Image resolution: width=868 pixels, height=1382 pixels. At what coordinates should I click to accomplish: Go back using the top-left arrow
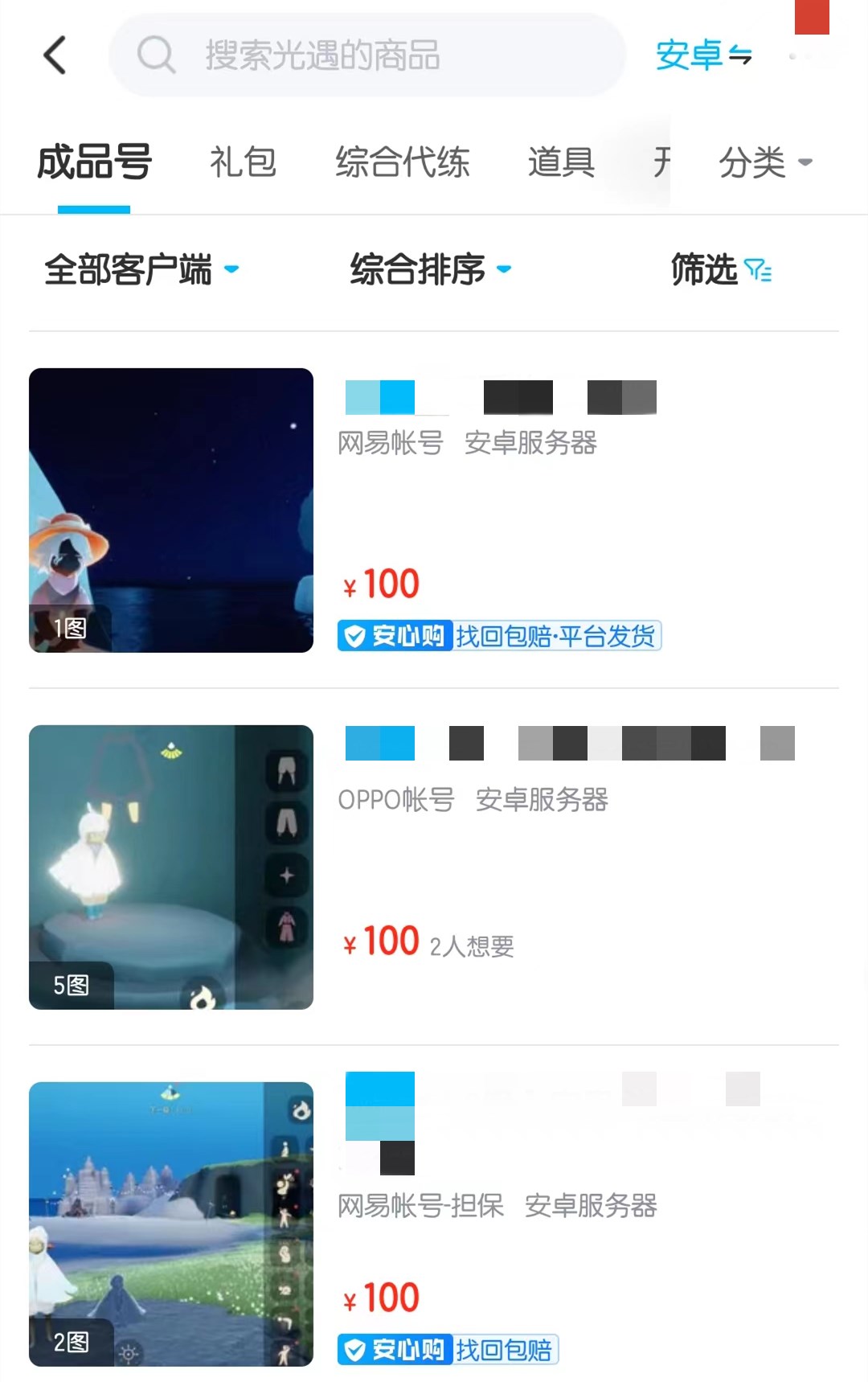(55, 55)
